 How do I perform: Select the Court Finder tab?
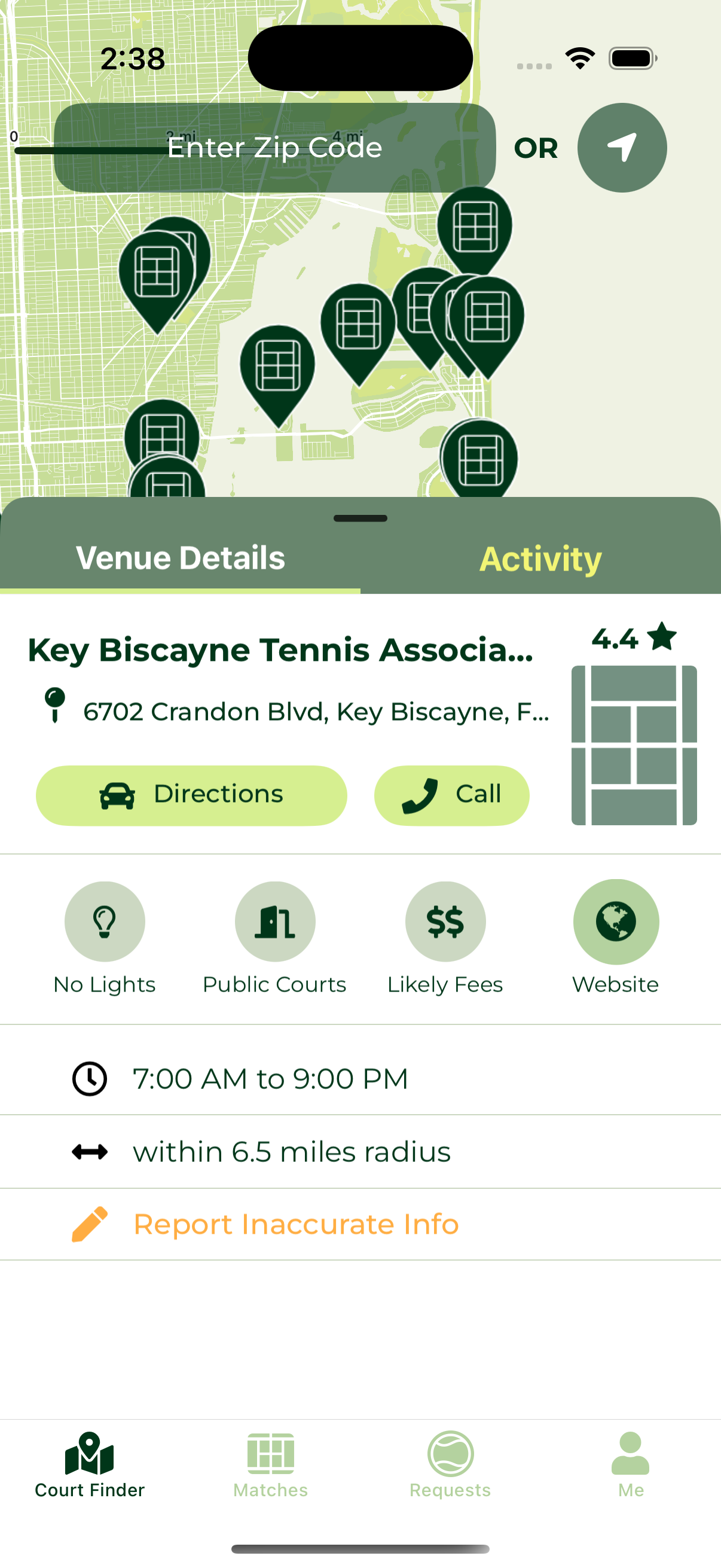click(x=90, y=1465)
